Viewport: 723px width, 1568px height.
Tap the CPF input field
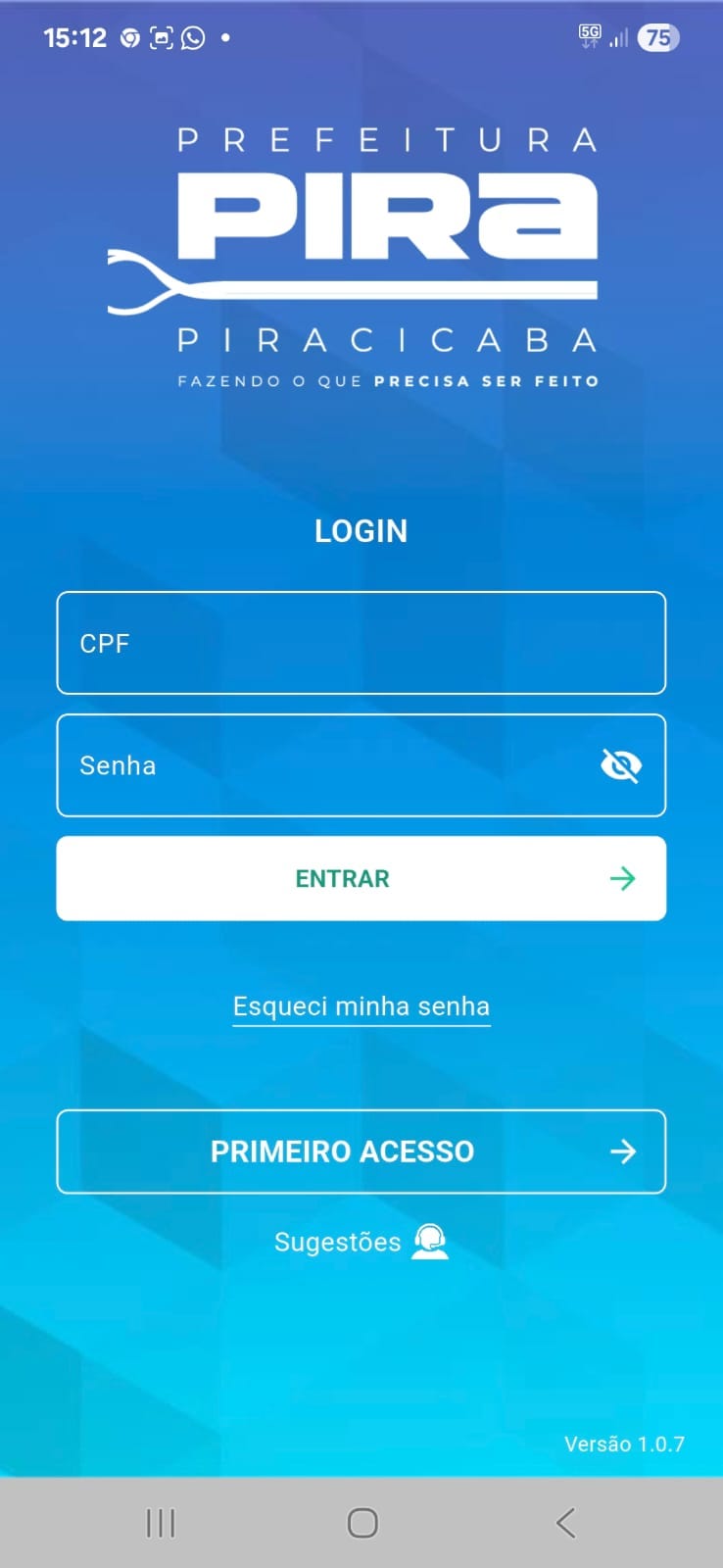361,643
